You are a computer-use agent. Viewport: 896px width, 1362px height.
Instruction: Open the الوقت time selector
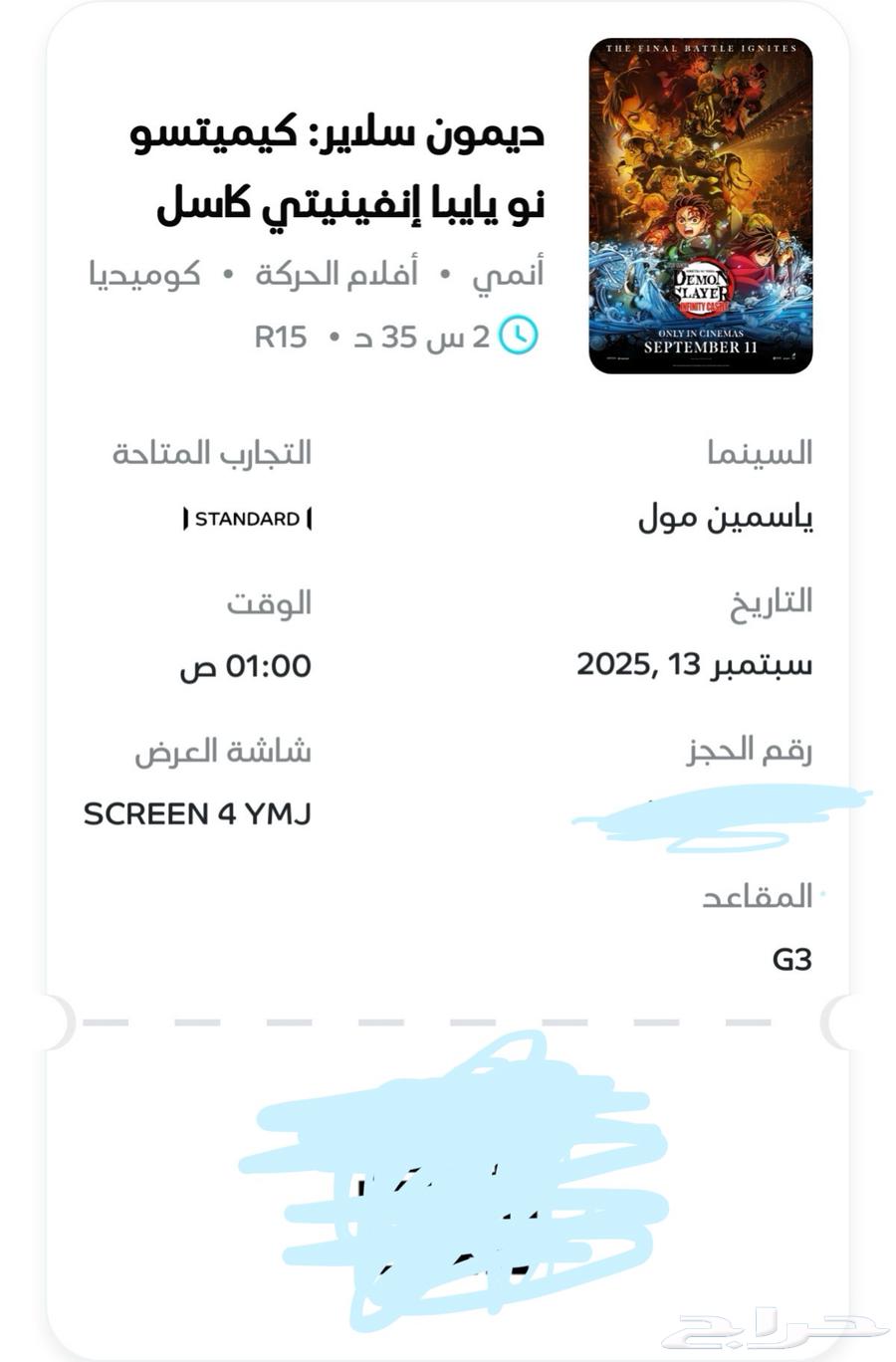[270, 601]
